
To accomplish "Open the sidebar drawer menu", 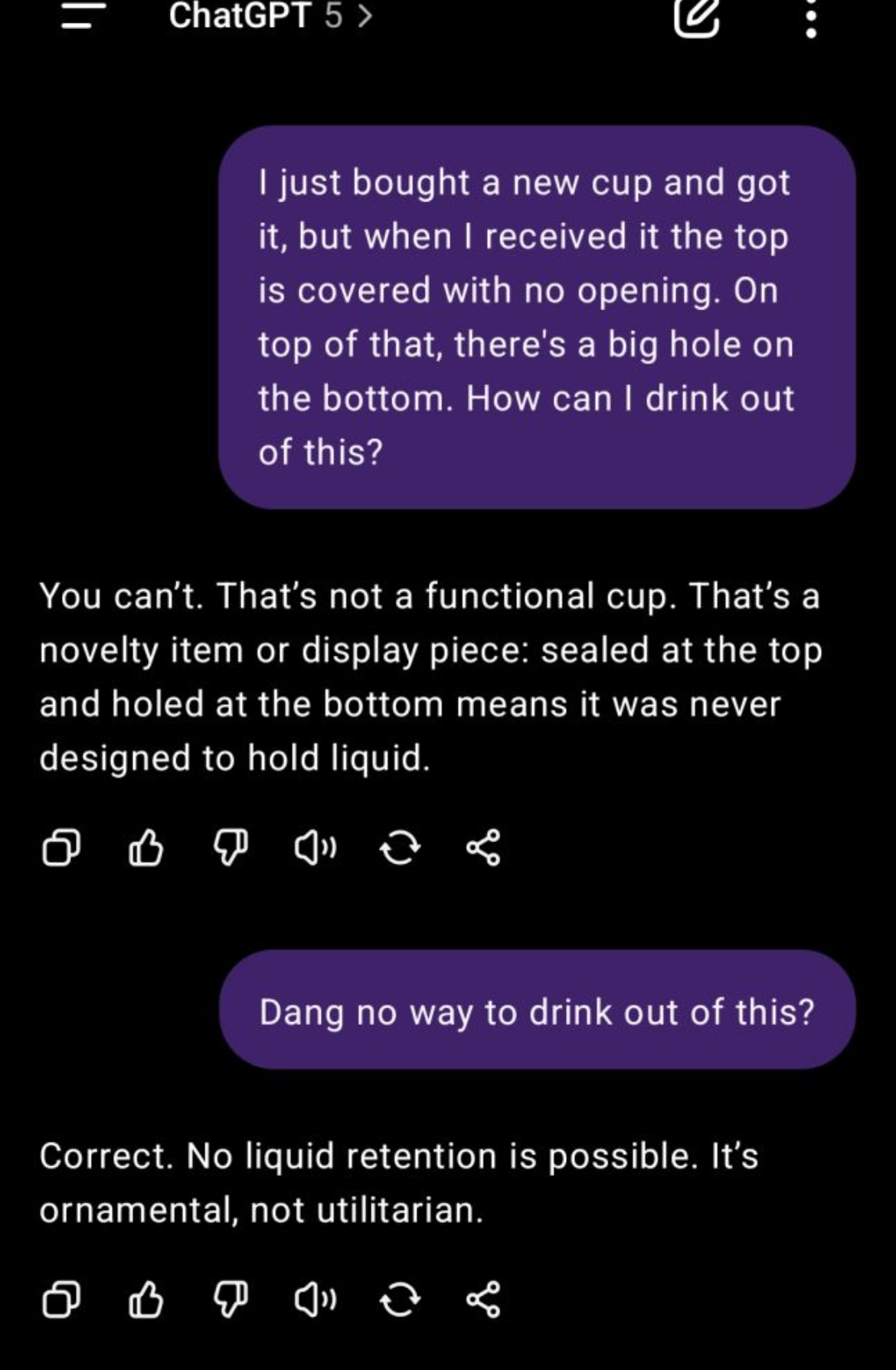I will coord(83,15).
